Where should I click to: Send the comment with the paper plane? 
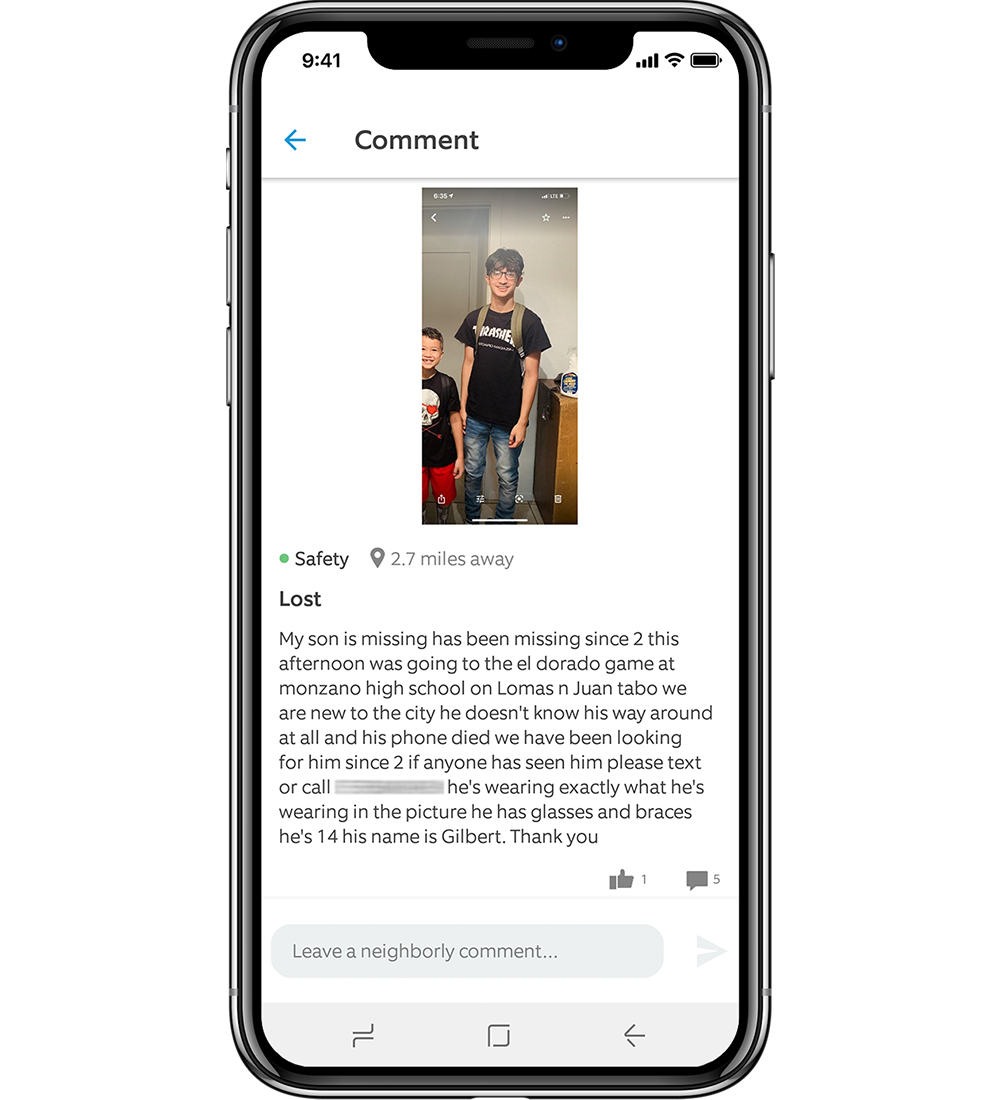point(710,951)
